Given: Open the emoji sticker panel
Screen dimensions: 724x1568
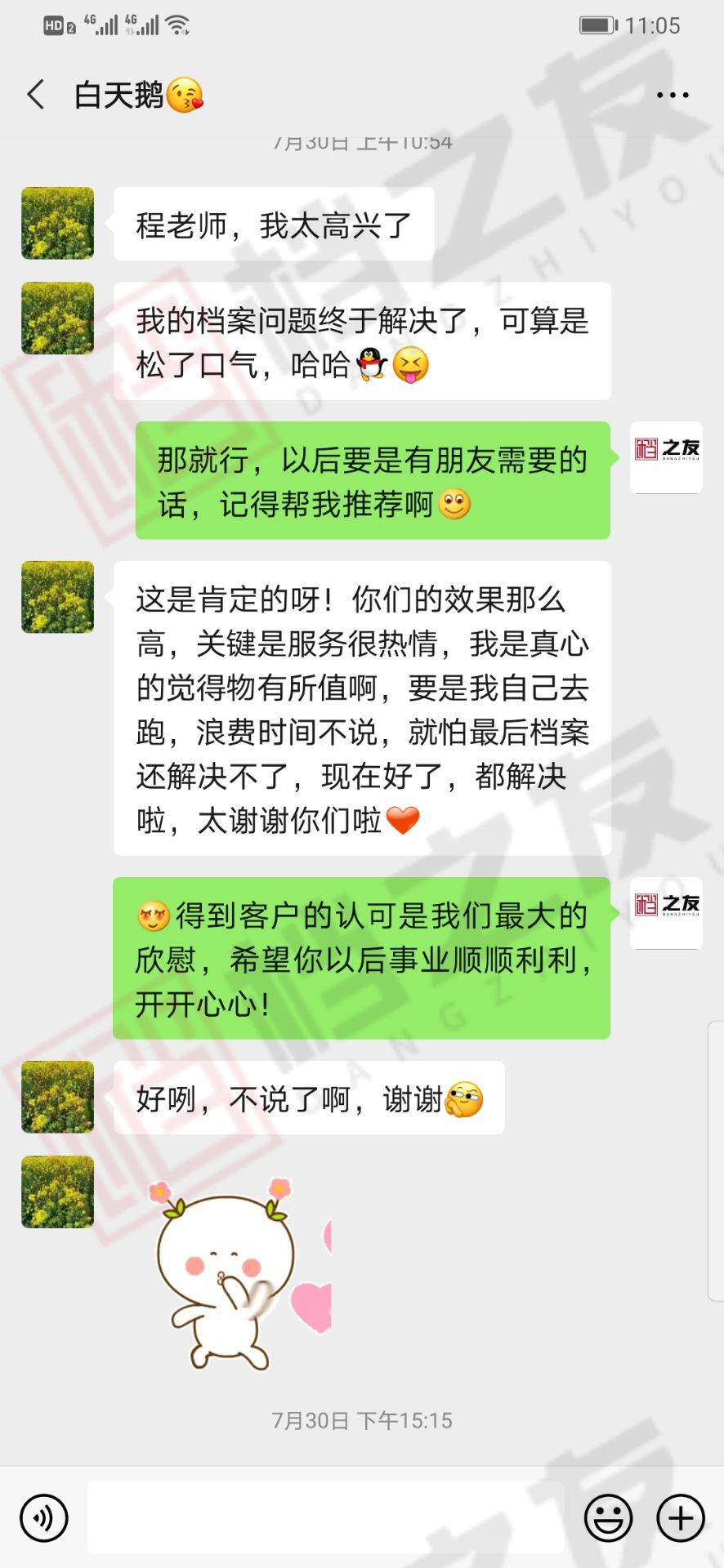Looking at the screenshot, I should 608,1518.
